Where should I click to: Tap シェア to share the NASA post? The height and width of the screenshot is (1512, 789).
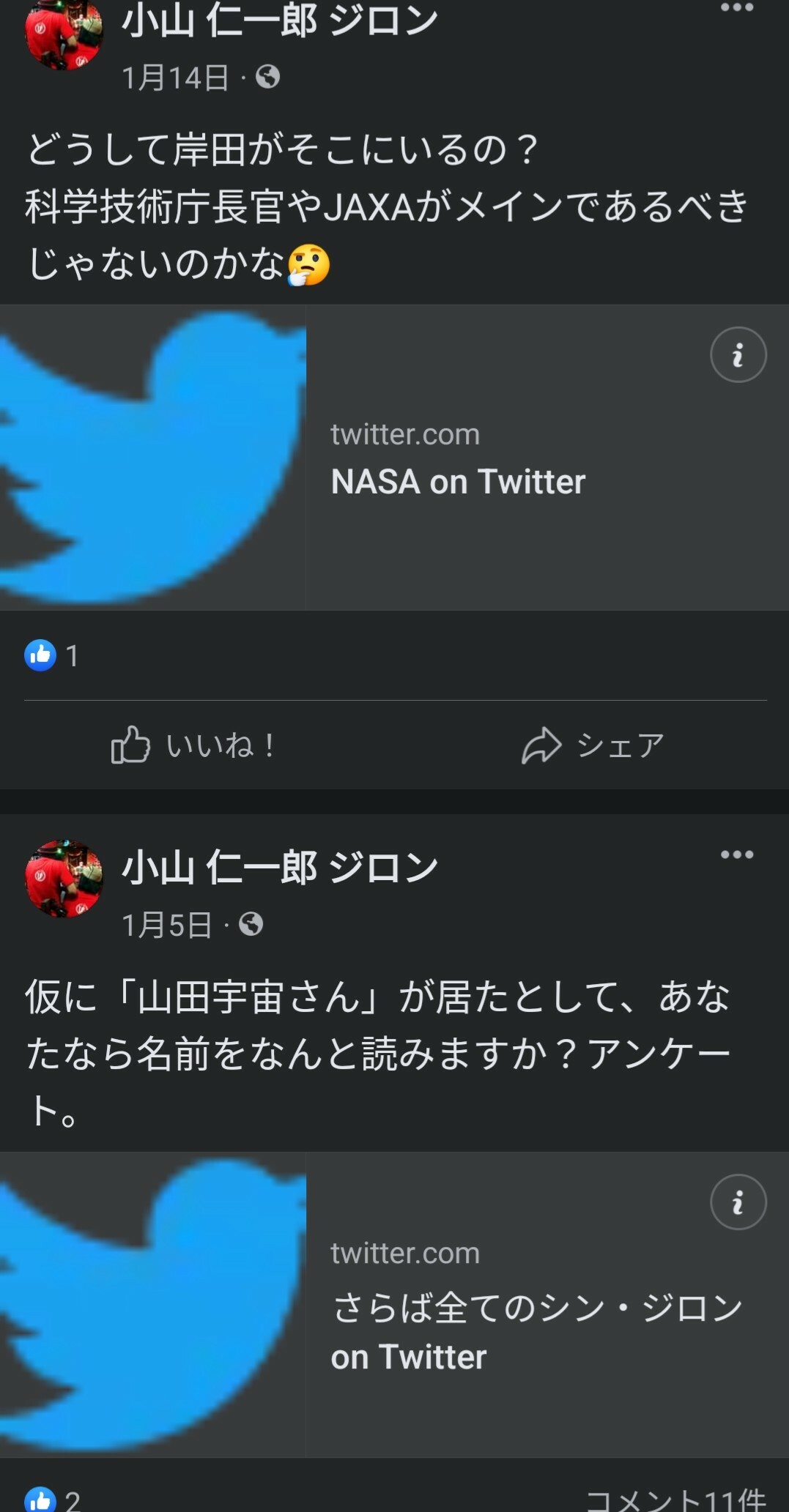pos(593,745)
